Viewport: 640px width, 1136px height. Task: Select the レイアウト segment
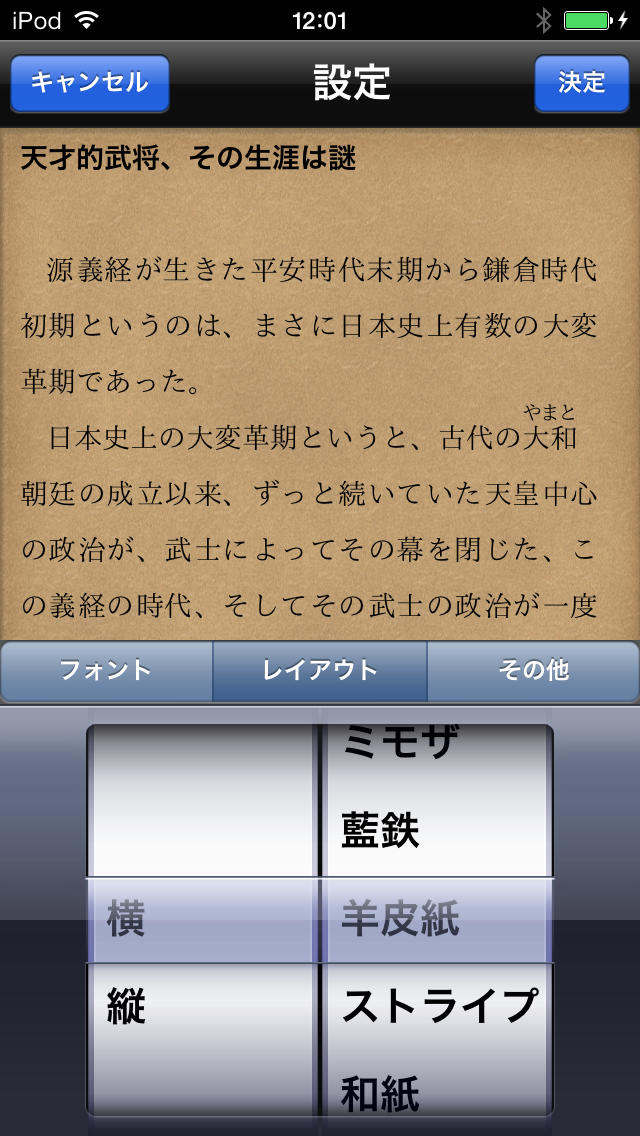click(320, 671)
